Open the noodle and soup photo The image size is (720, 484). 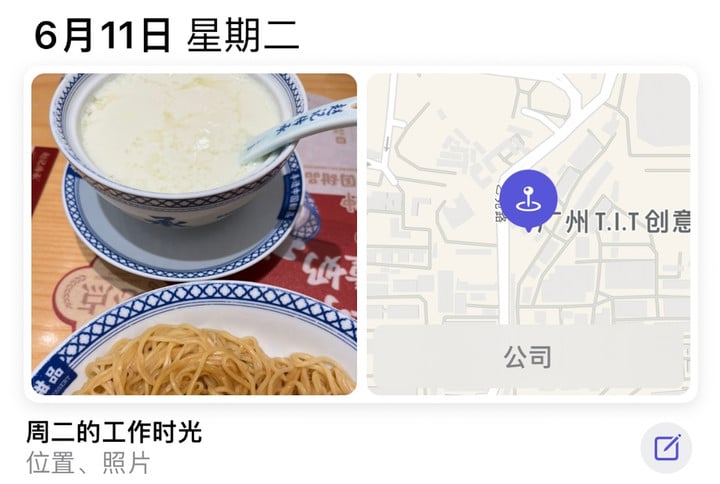point(194,234)
